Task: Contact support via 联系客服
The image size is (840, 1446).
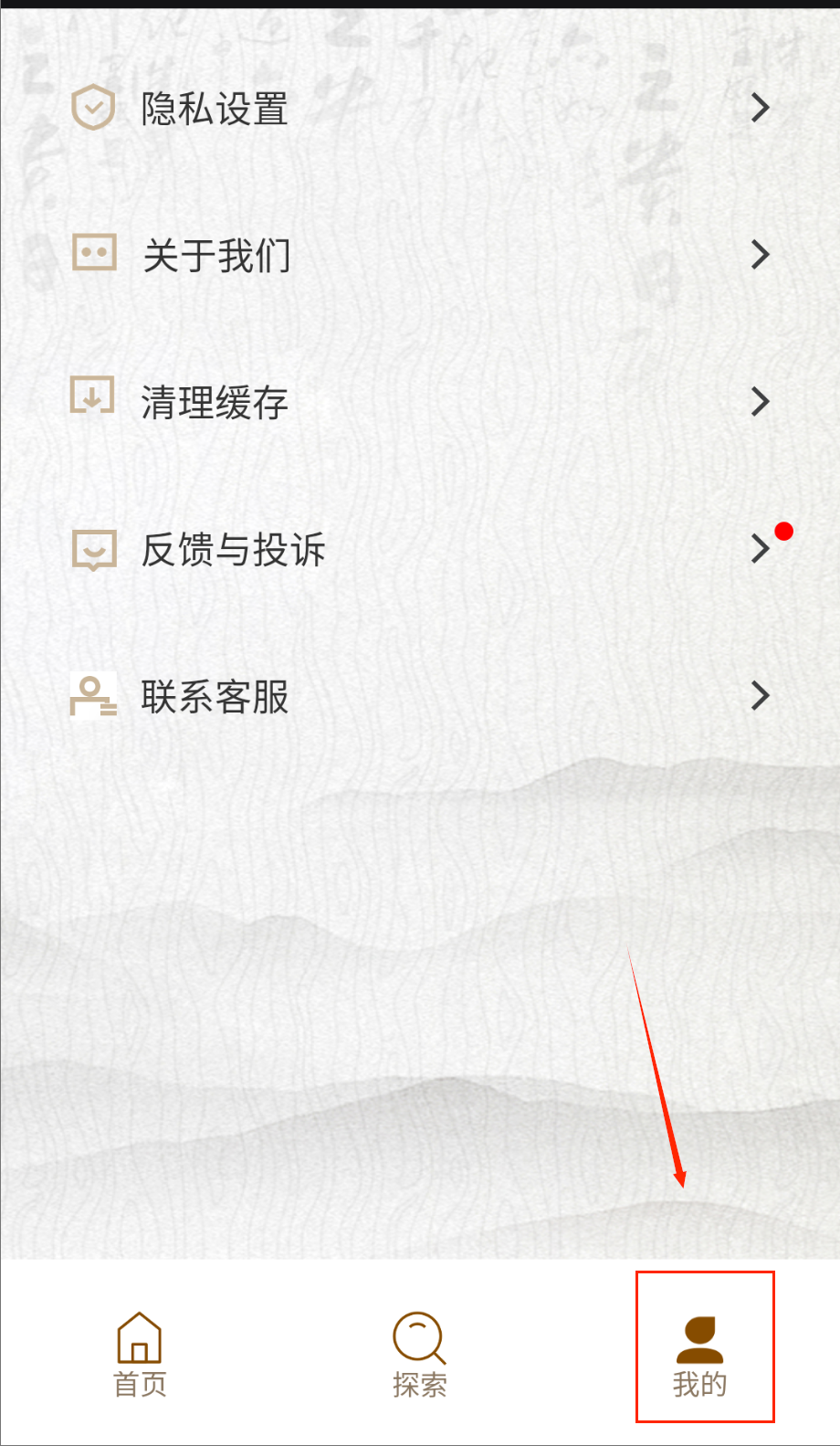Action: [215, 697]
